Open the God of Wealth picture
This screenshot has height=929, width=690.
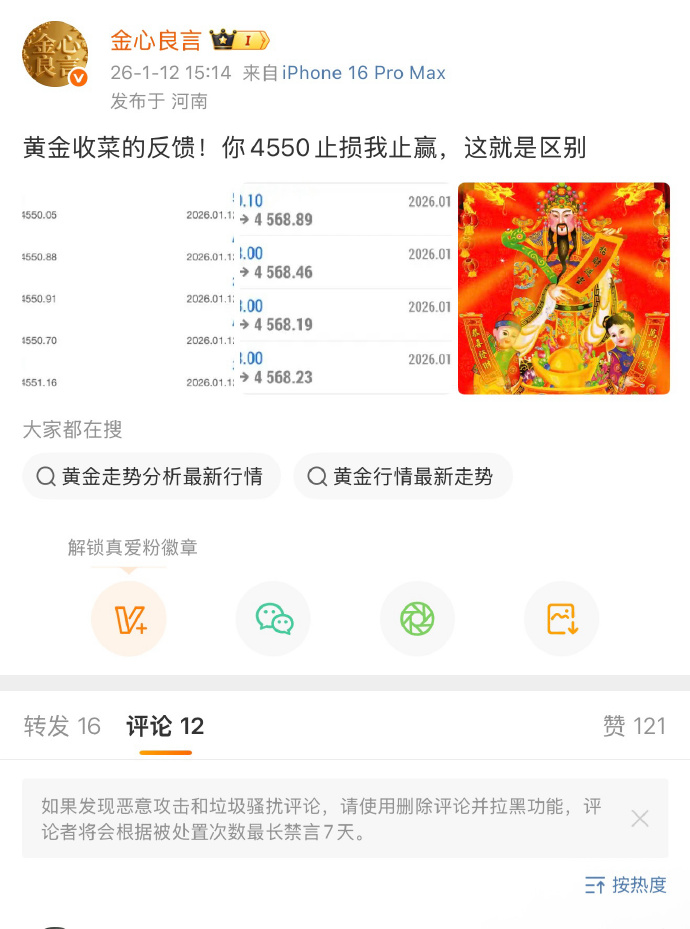563,288
